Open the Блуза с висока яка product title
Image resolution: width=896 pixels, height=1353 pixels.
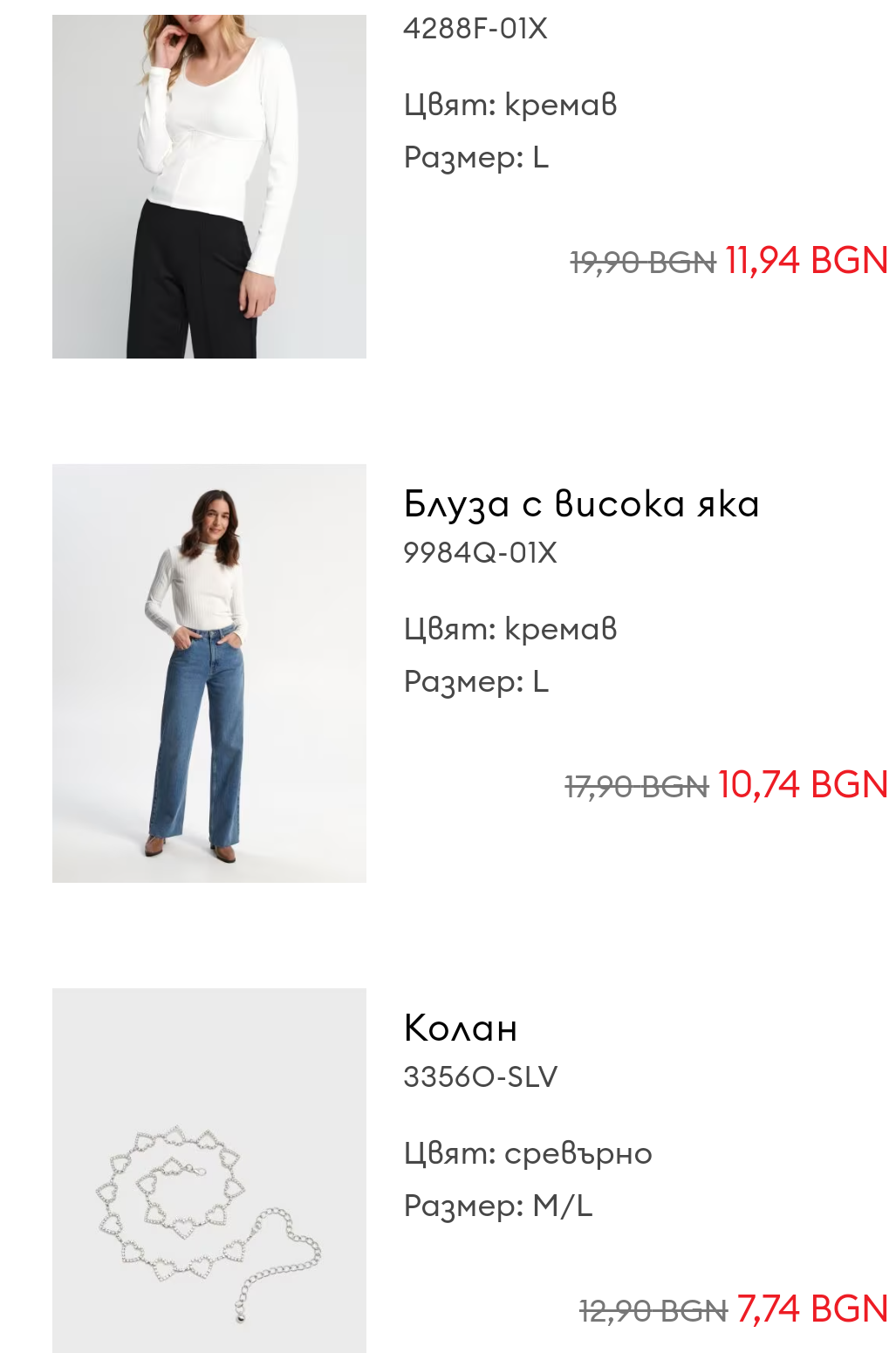click(x=581, y=504)
